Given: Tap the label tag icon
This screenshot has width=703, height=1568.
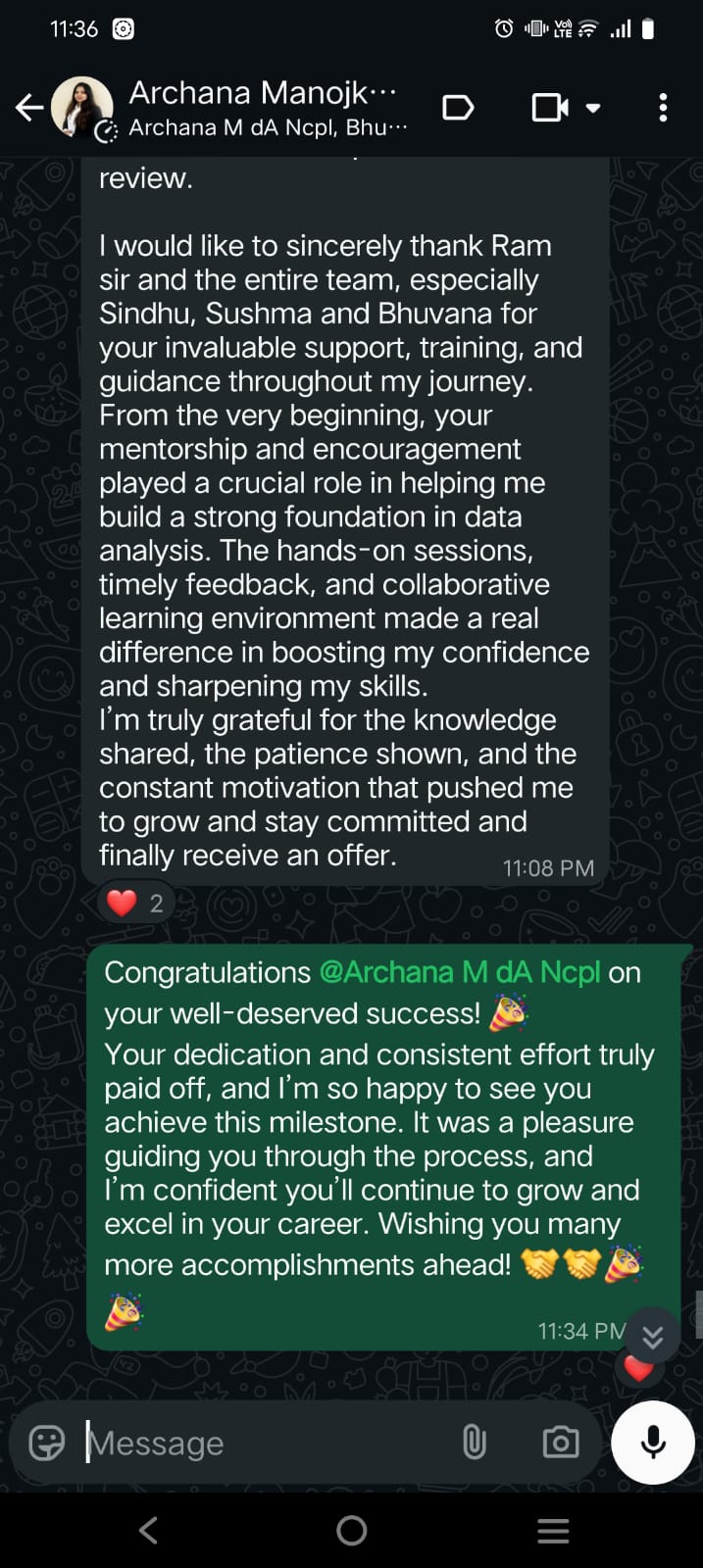Looking at the screenshot, I should coord(458,107).
